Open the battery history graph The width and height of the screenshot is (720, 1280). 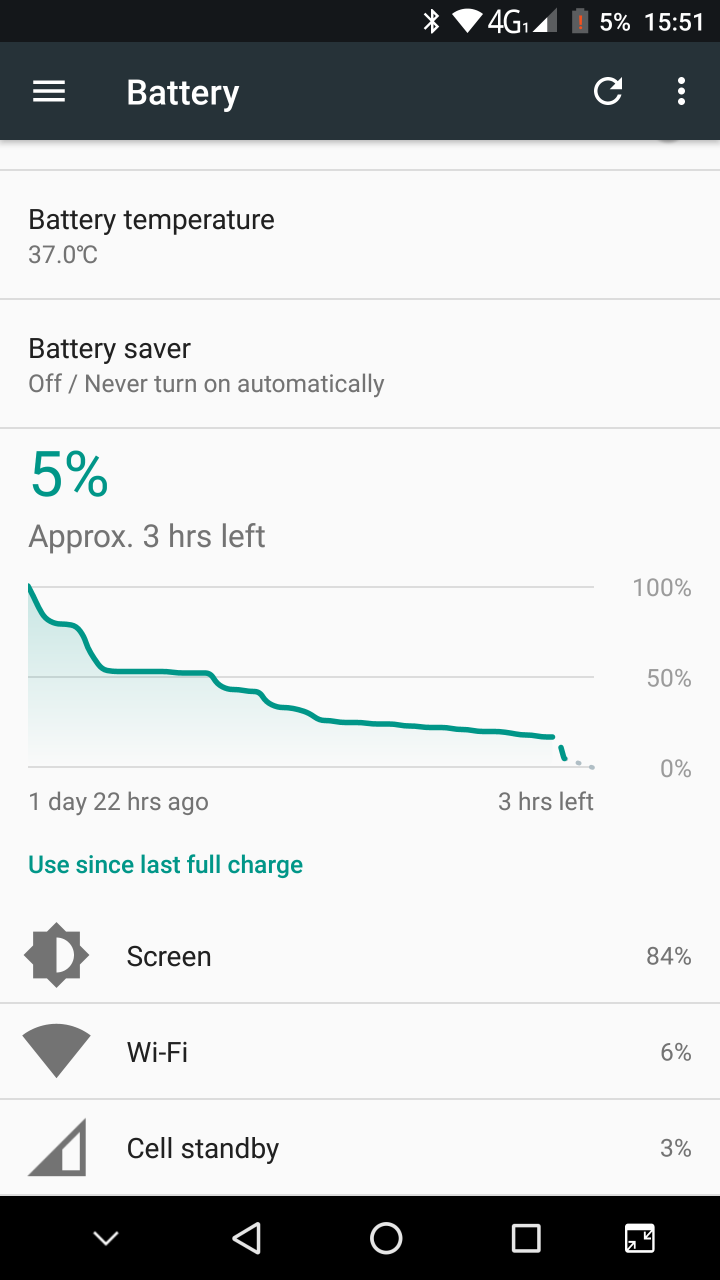pos(312,676)
